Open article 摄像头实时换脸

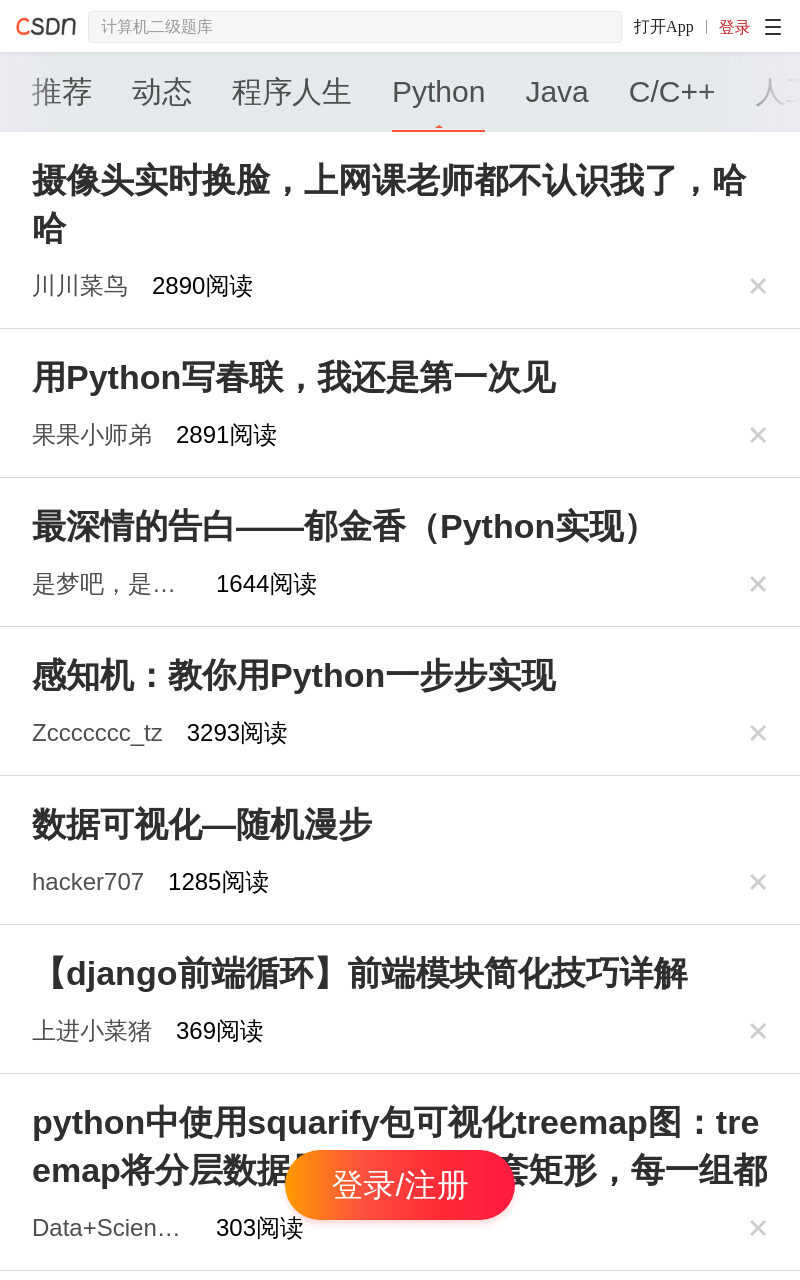[x=389, y=204]
